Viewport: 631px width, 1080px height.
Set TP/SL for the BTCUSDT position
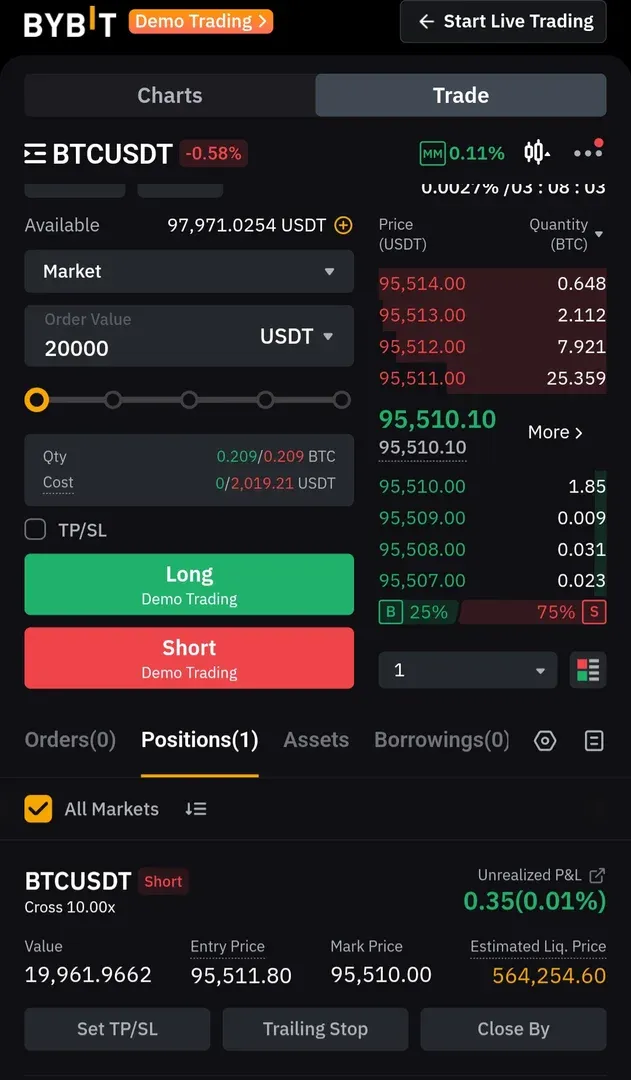point(117,1029)
